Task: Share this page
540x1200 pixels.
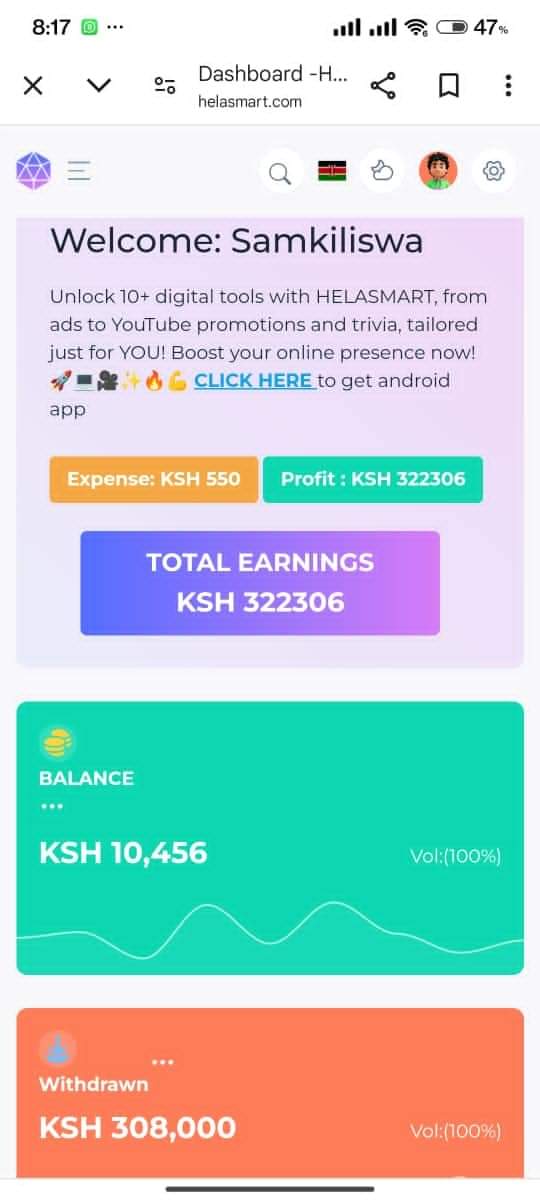Action: [383, 86]
